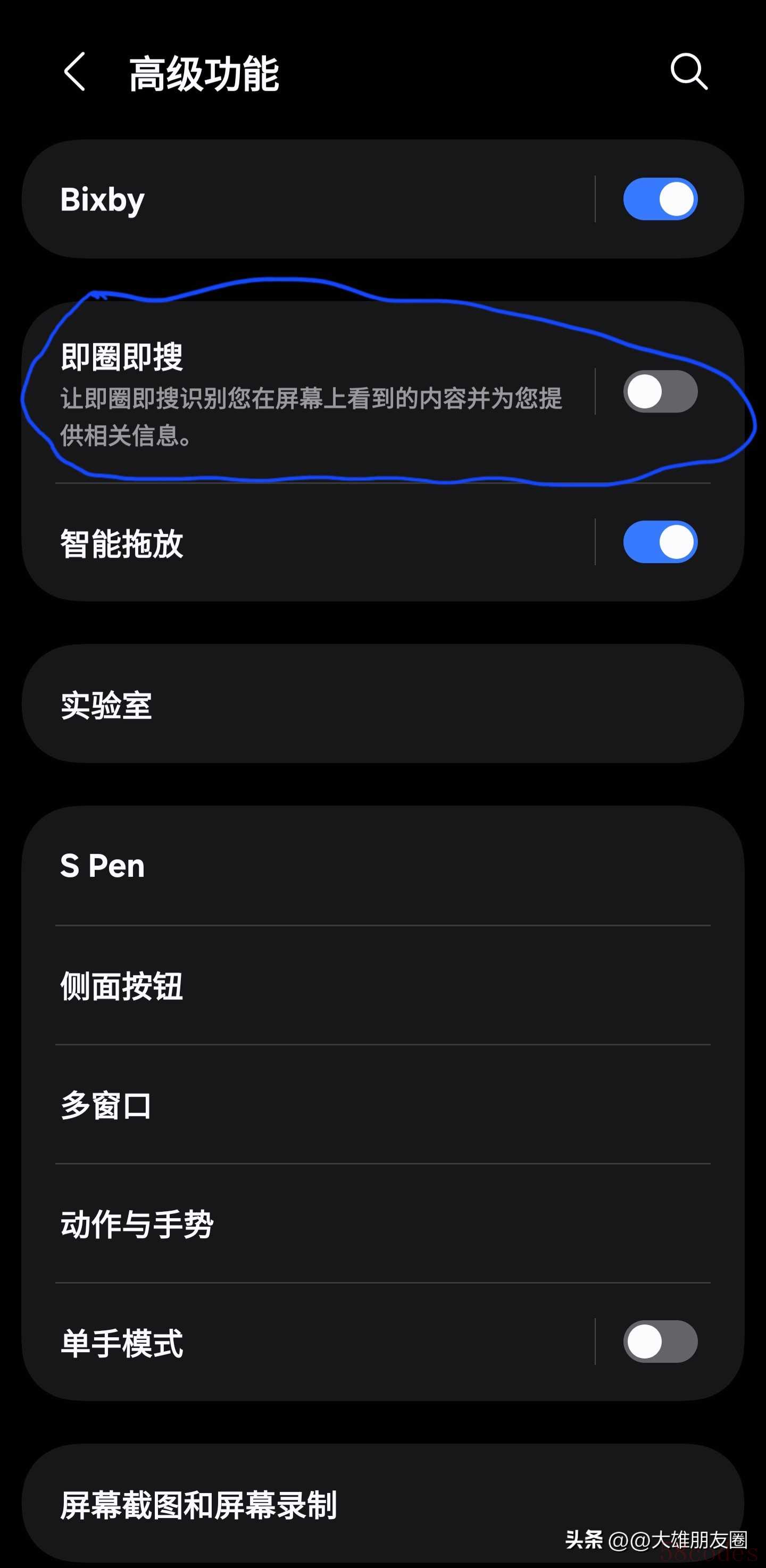Turn on the 单手模式 switch
Image resolution: width=766 pixels, height=1568 pixels.
660,1341
